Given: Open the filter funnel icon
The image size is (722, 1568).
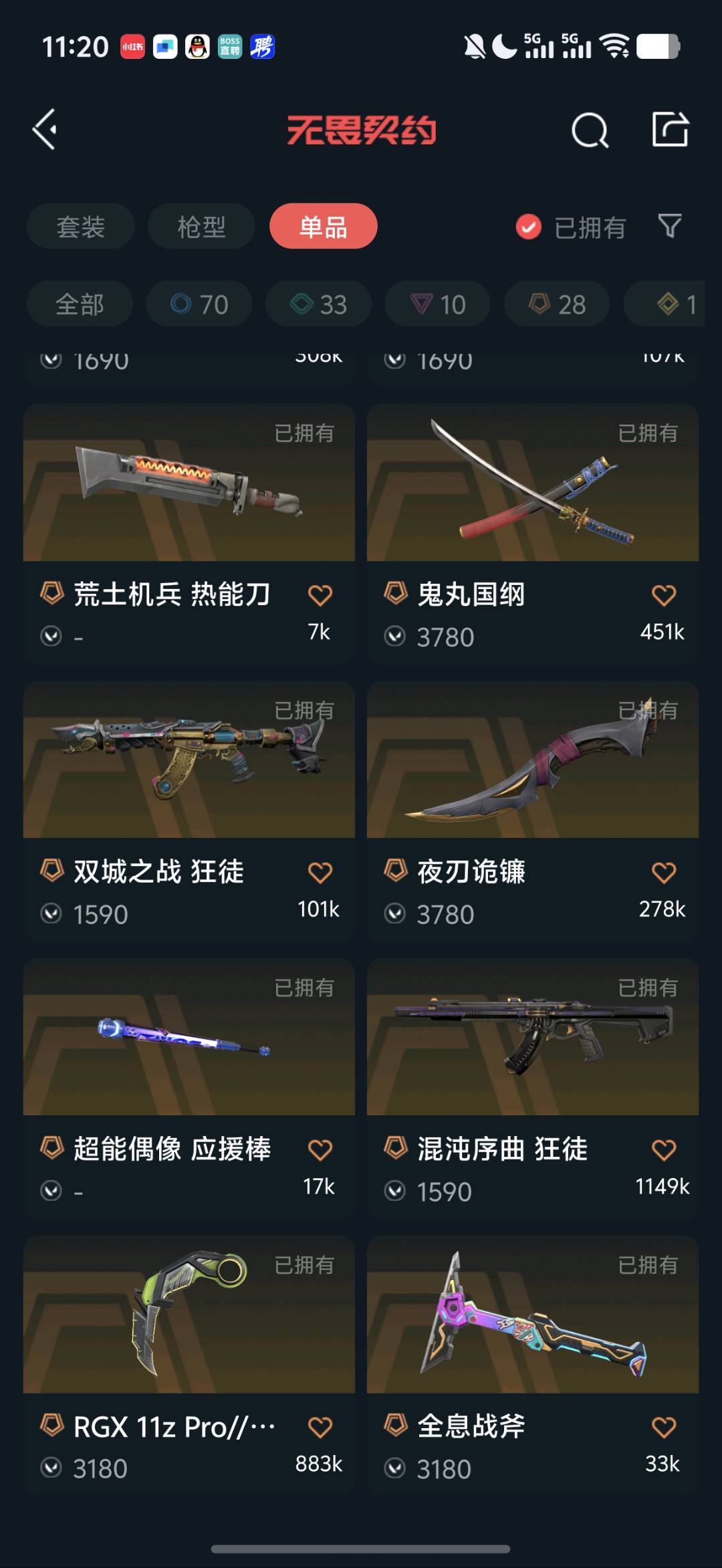Looking at the screenshot, I should point(669,226).
